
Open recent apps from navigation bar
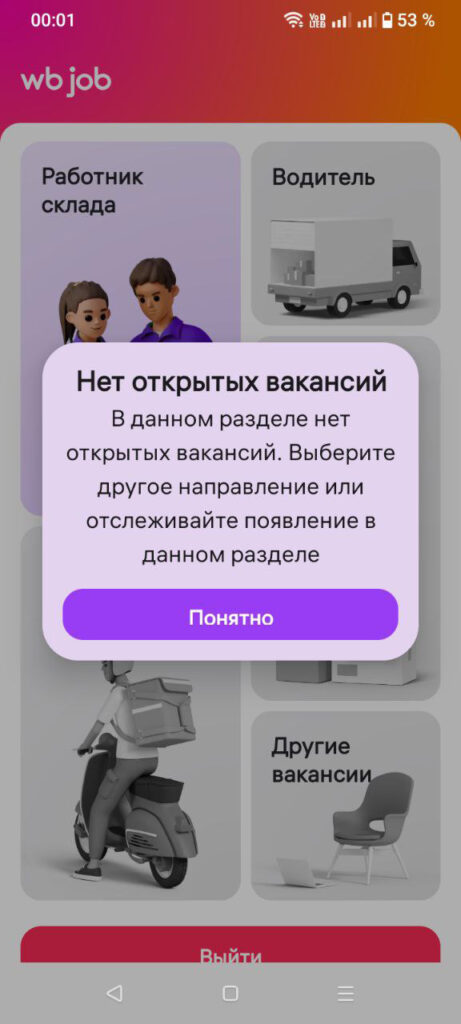point(345,993)
